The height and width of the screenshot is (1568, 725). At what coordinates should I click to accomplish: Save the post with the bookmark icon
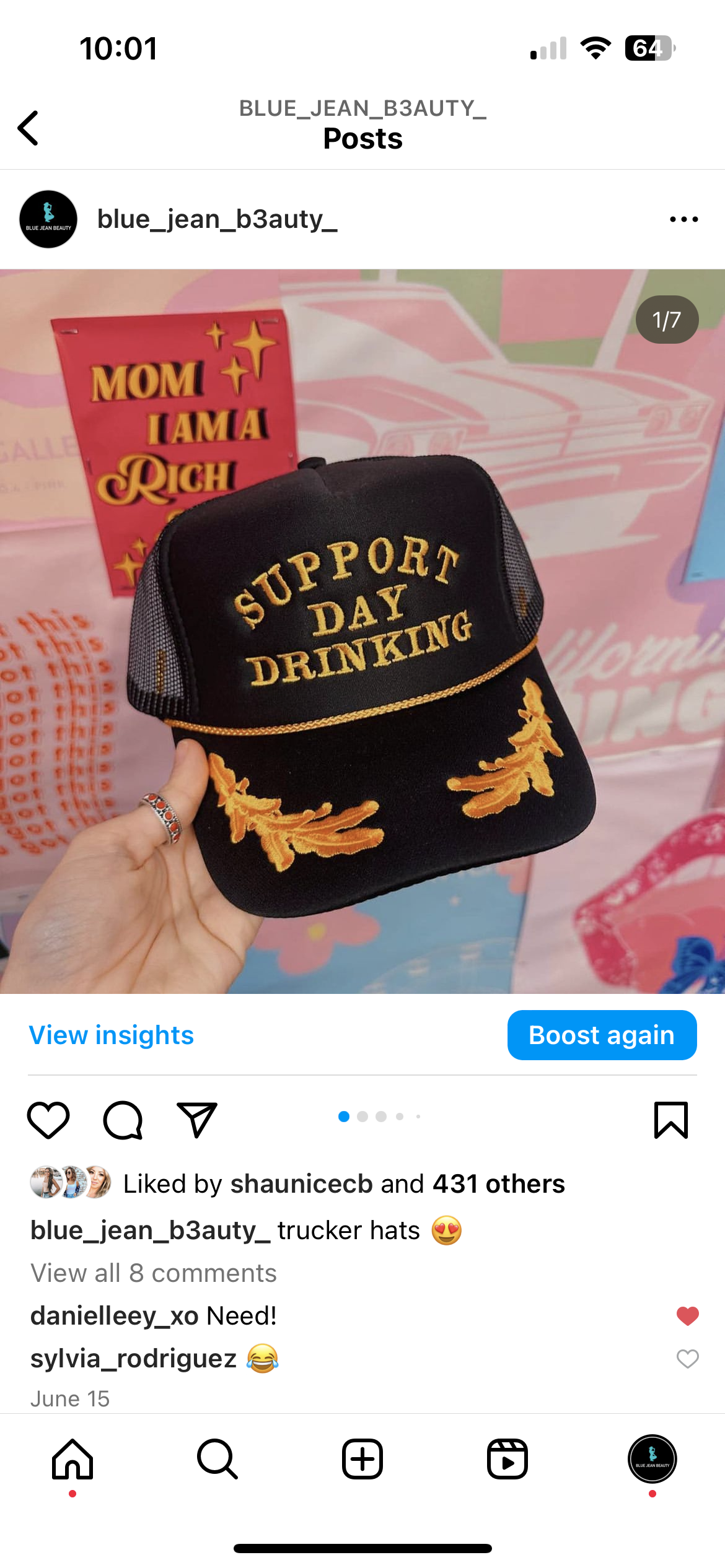[671, 1120]
